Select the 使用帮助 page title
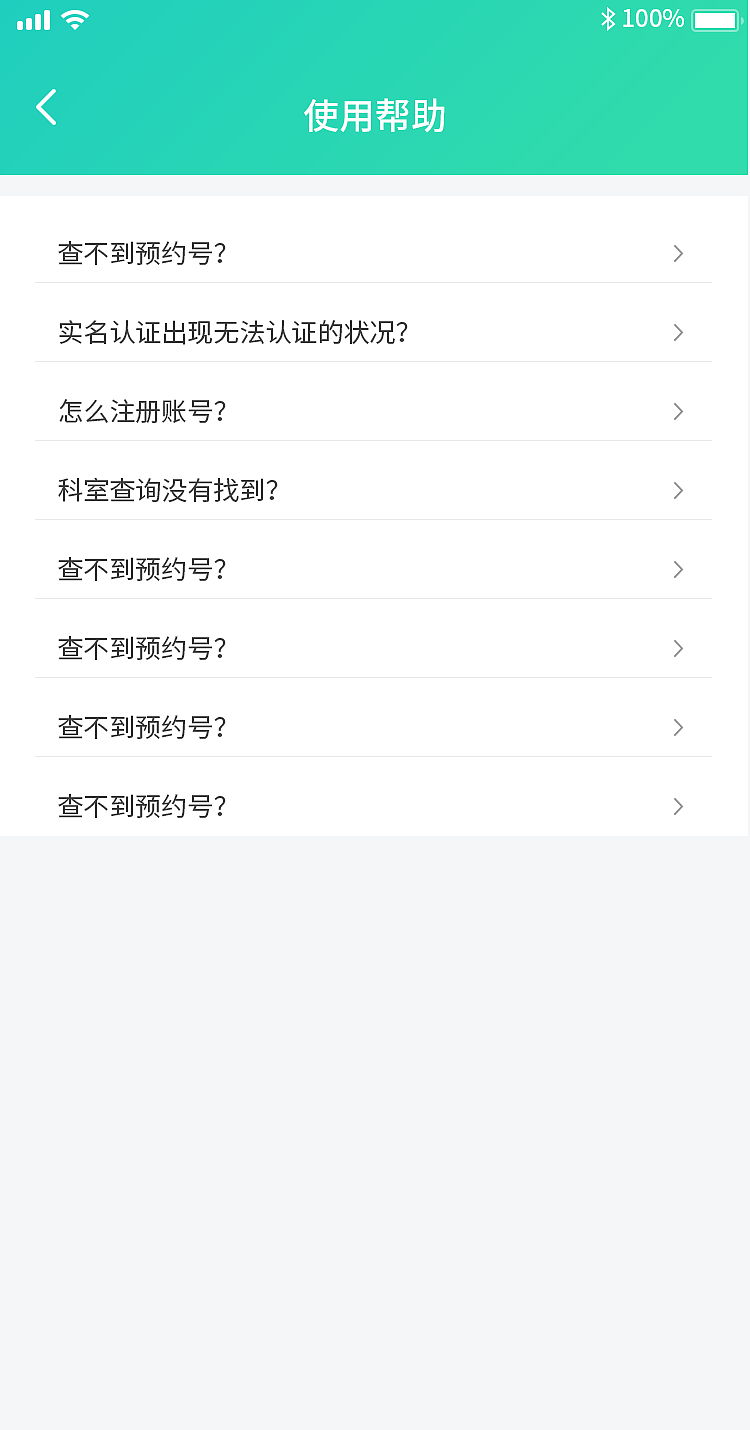Image resolution: width=750 pixels, height=1430 pixels. click(375, 116)
